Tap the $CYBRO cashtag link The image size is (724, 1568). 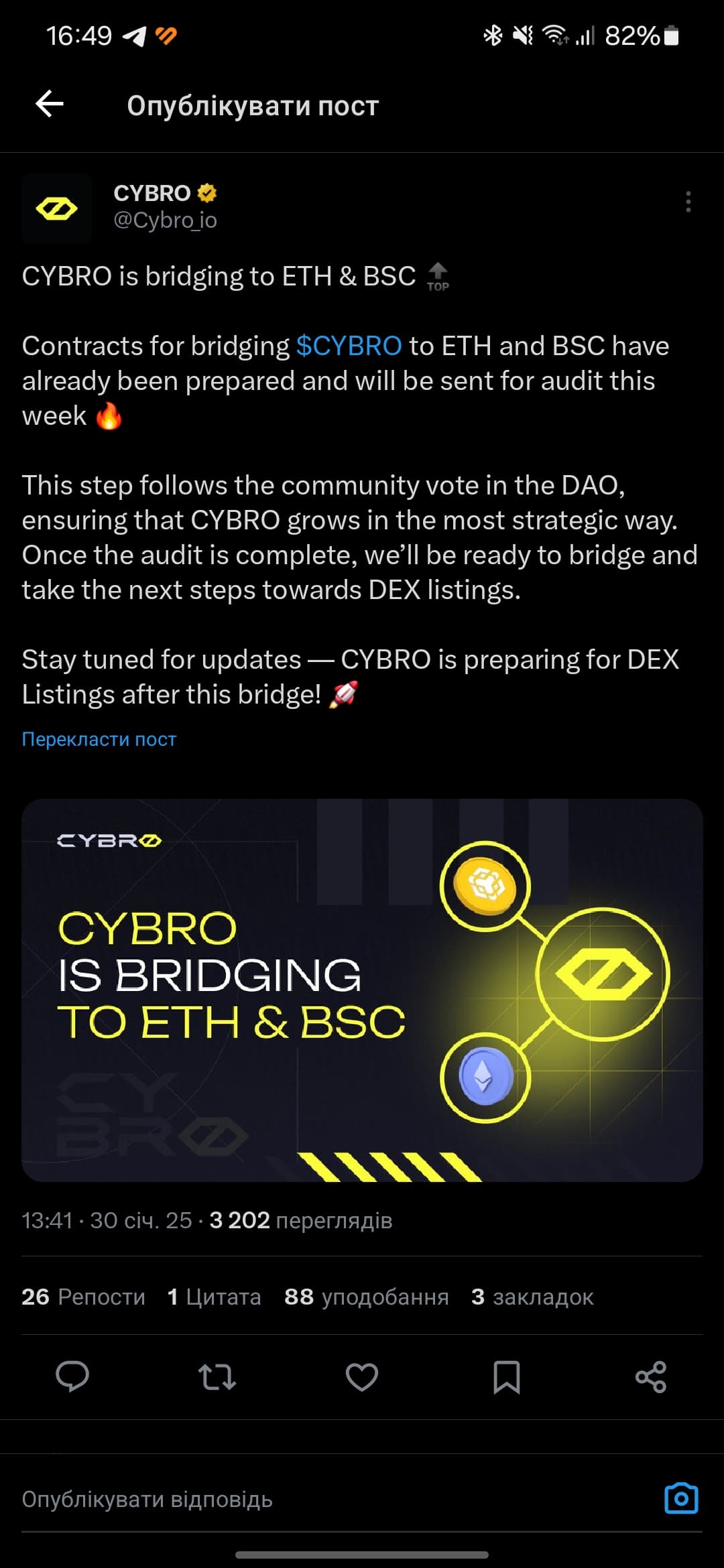(349, 346)
